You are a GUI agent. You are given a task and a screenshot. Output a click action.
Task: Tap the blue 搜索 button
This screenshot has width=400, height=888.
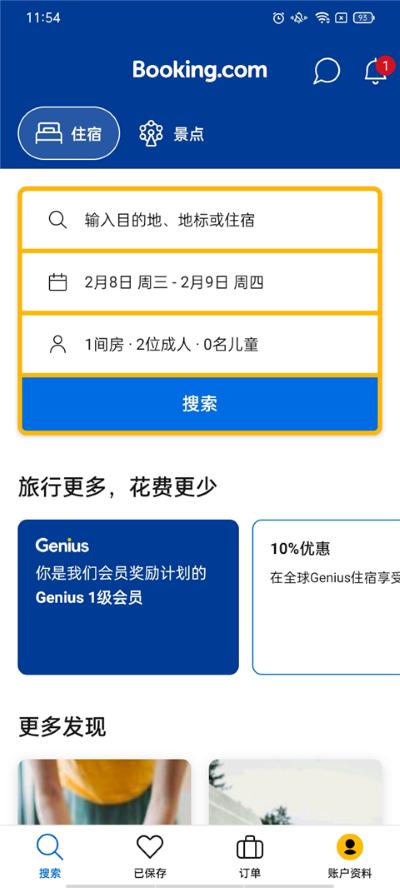point(200,404)
